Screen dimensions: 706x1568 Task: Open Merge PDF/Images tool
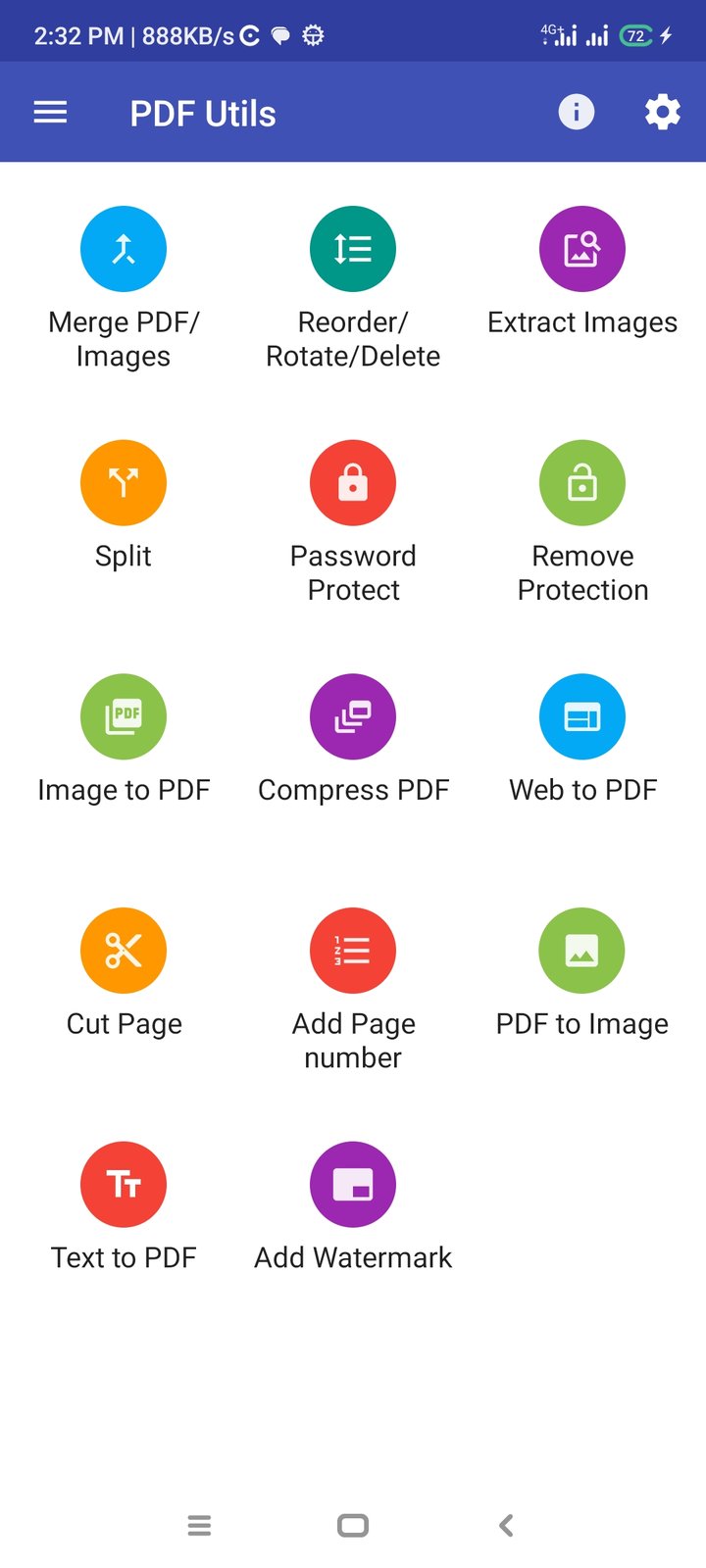[124, 249]
